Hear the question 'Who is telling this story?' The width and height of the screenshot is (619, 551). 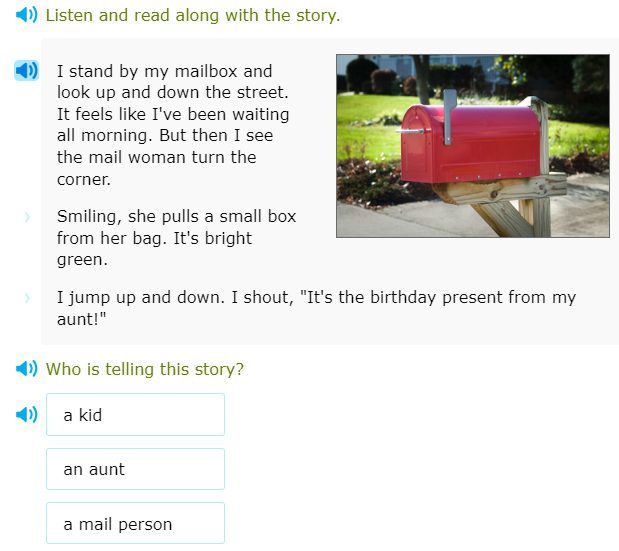[x=27, y=369]
